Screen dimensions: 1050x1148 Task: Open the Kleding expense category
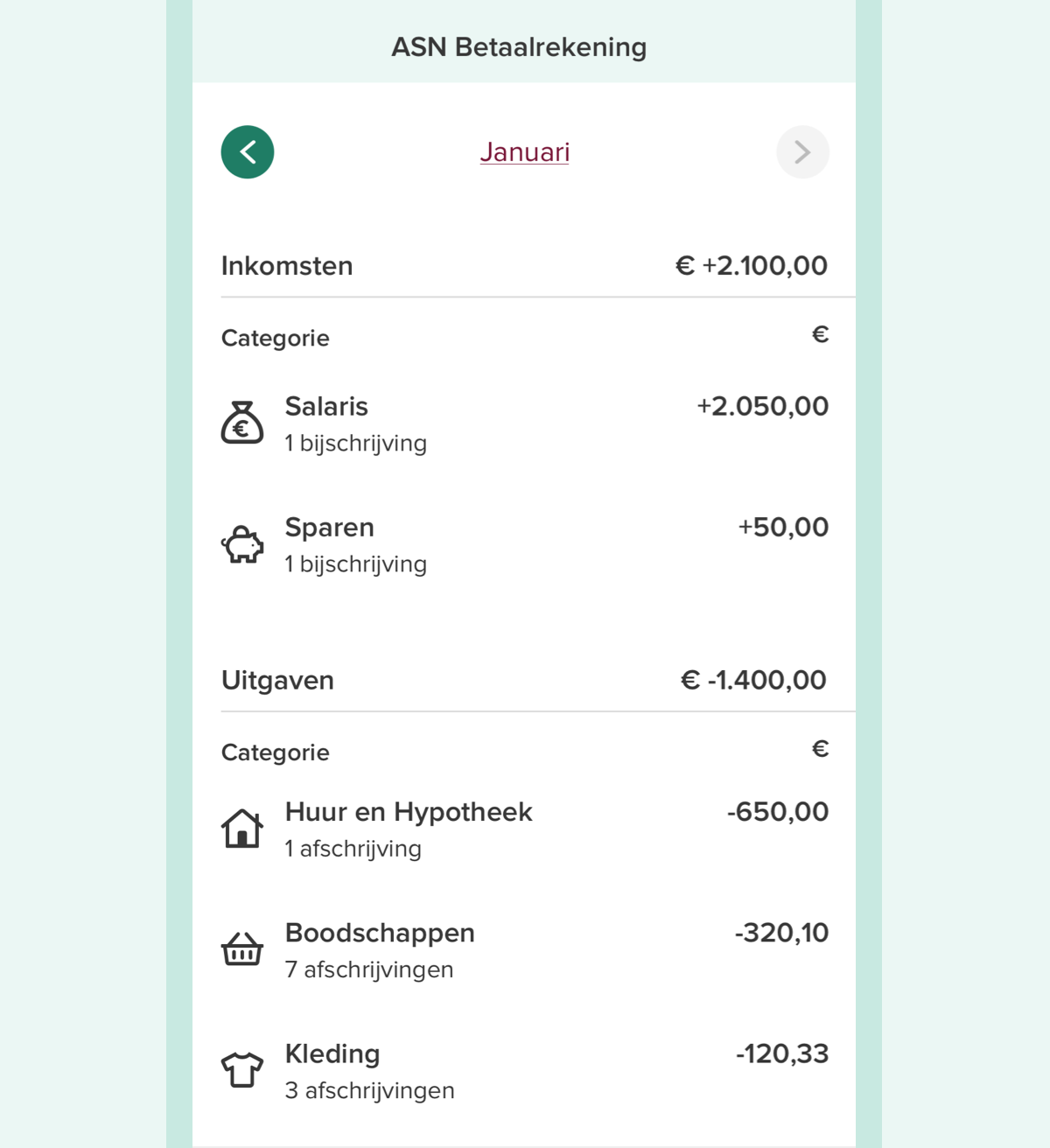[x=523, y=1071]
